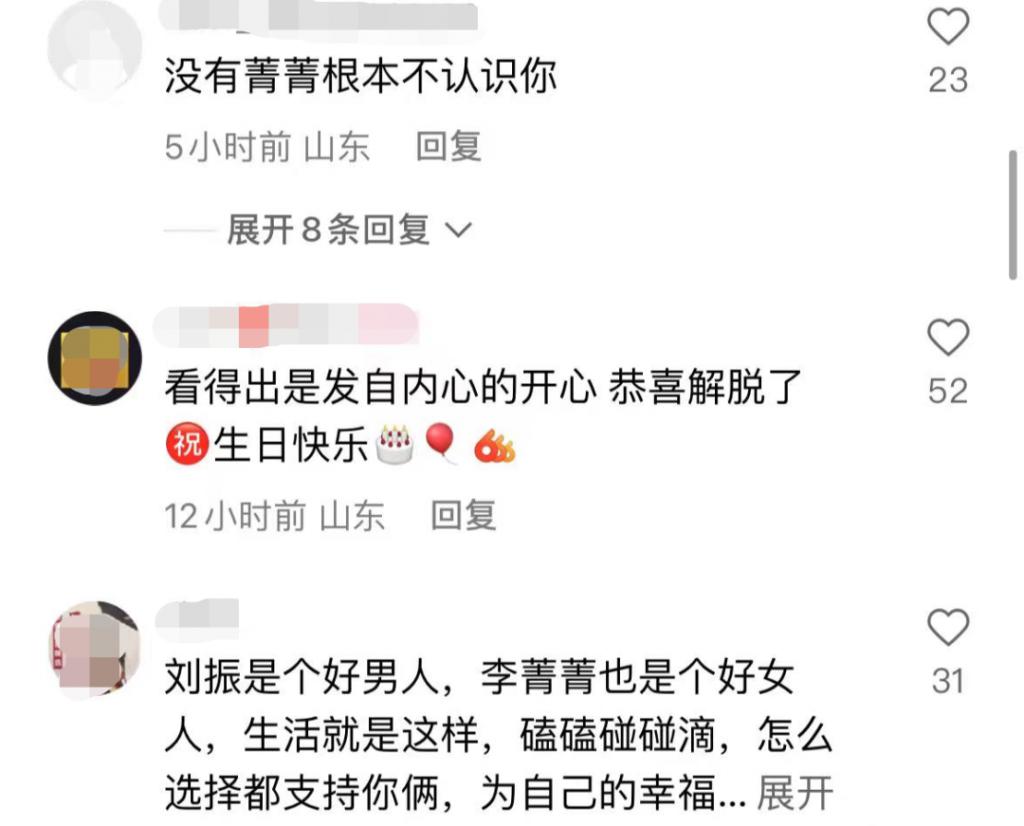Like the comment about 刘振是个好男人

[947, 629]
